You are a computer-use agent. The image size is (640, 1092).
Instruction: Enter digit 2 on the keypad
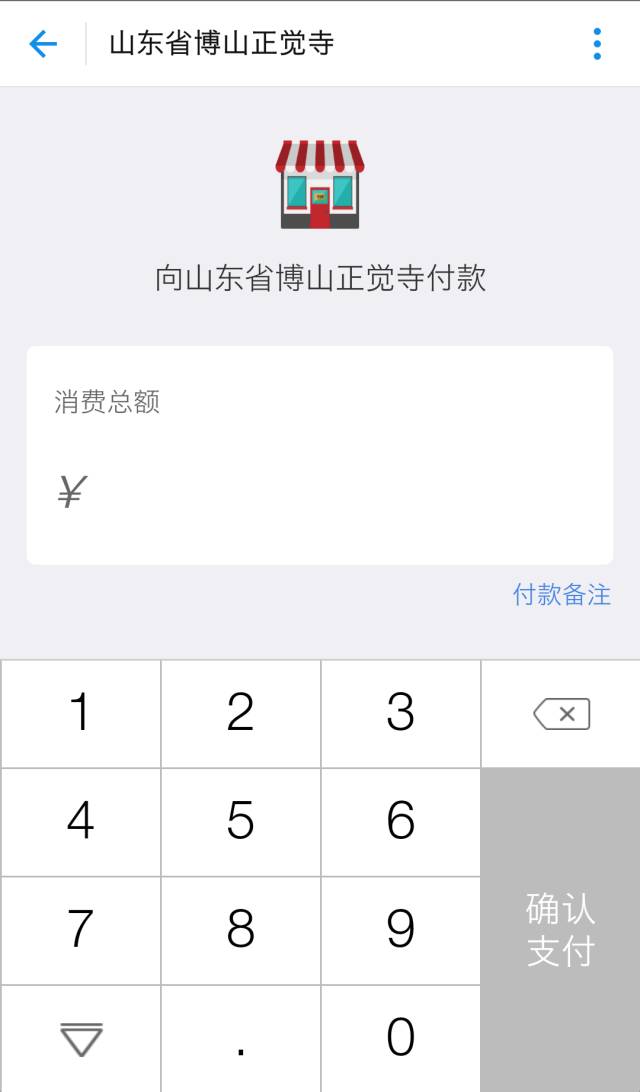(241, 714)
